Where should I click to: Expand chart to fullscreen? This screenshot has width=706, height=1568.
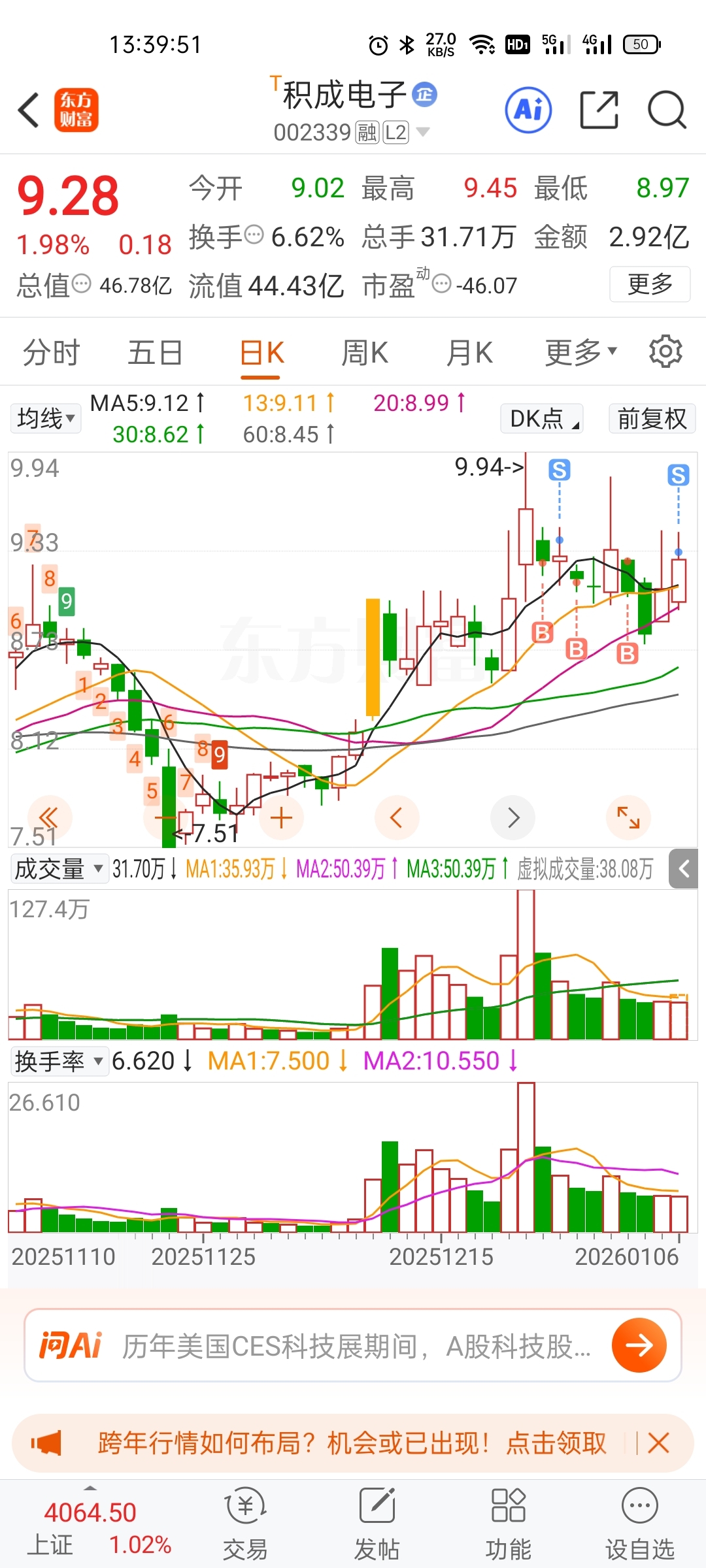pos(628,817)
